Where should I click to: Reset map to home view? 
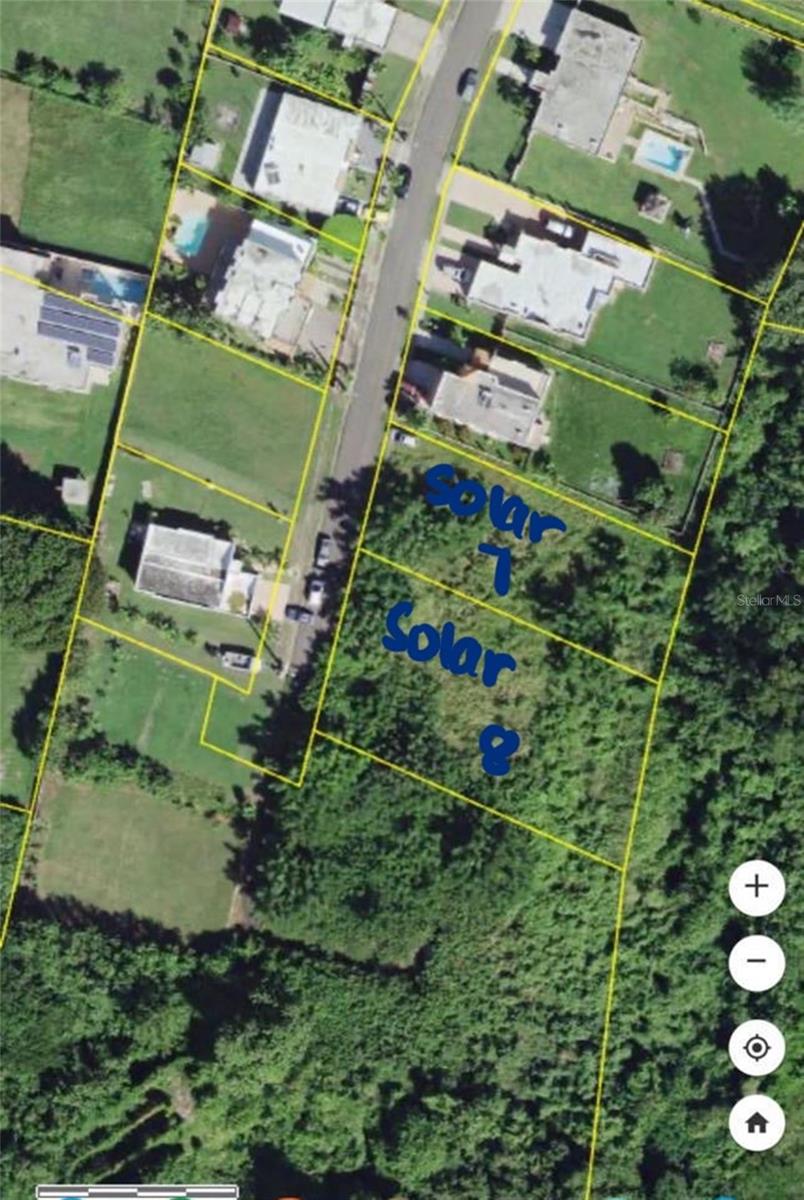(756, 1123)
